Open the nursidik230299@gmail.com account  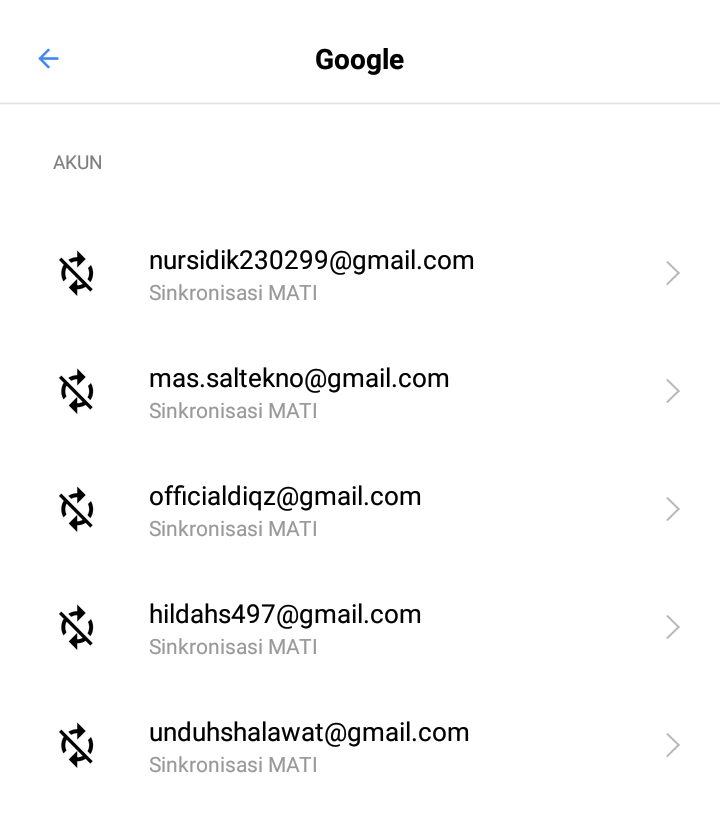tap(311, 273)
